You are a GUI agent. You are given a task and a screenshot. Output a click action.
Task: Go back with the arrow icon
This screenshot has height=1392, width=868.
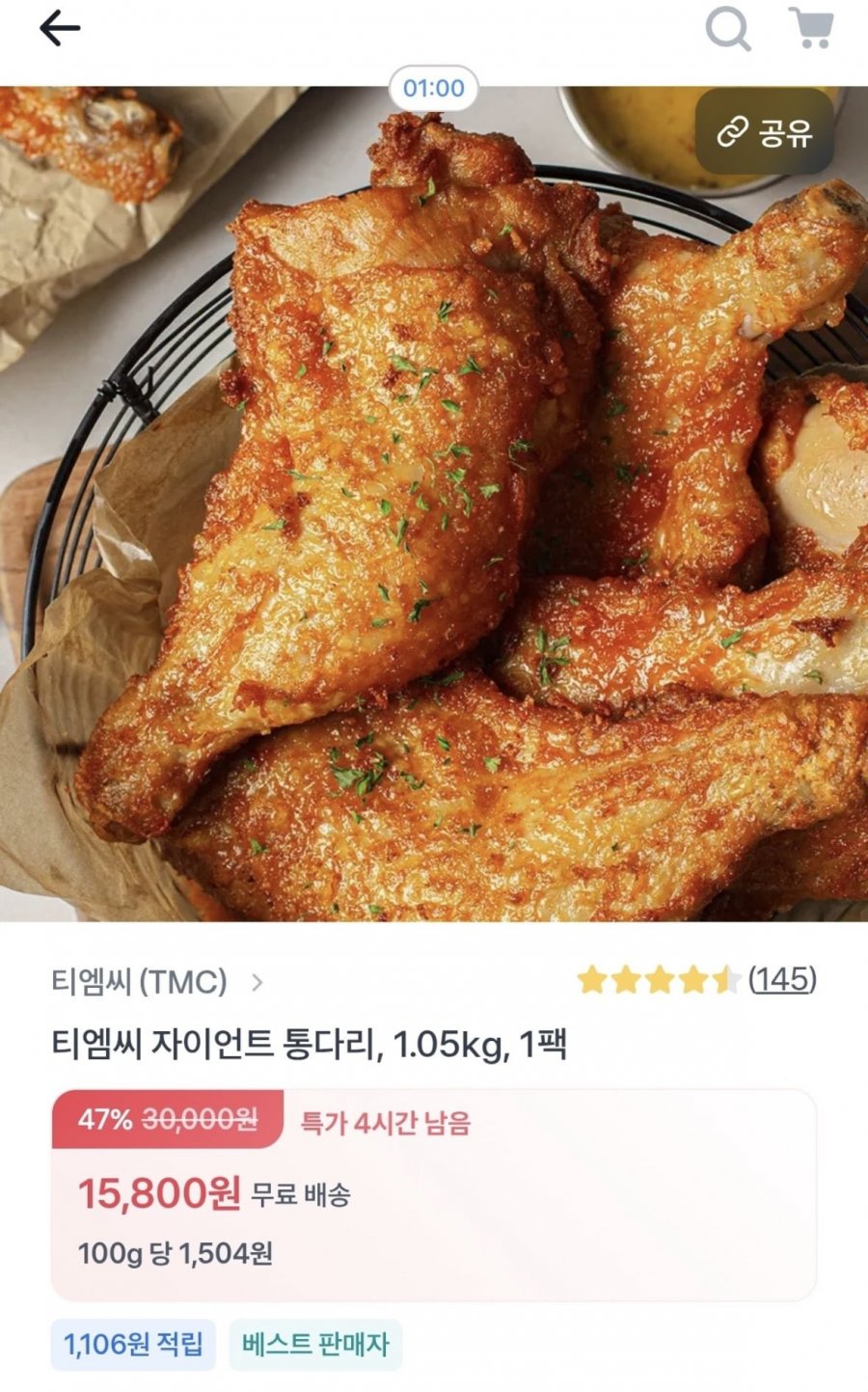[59, 29]
